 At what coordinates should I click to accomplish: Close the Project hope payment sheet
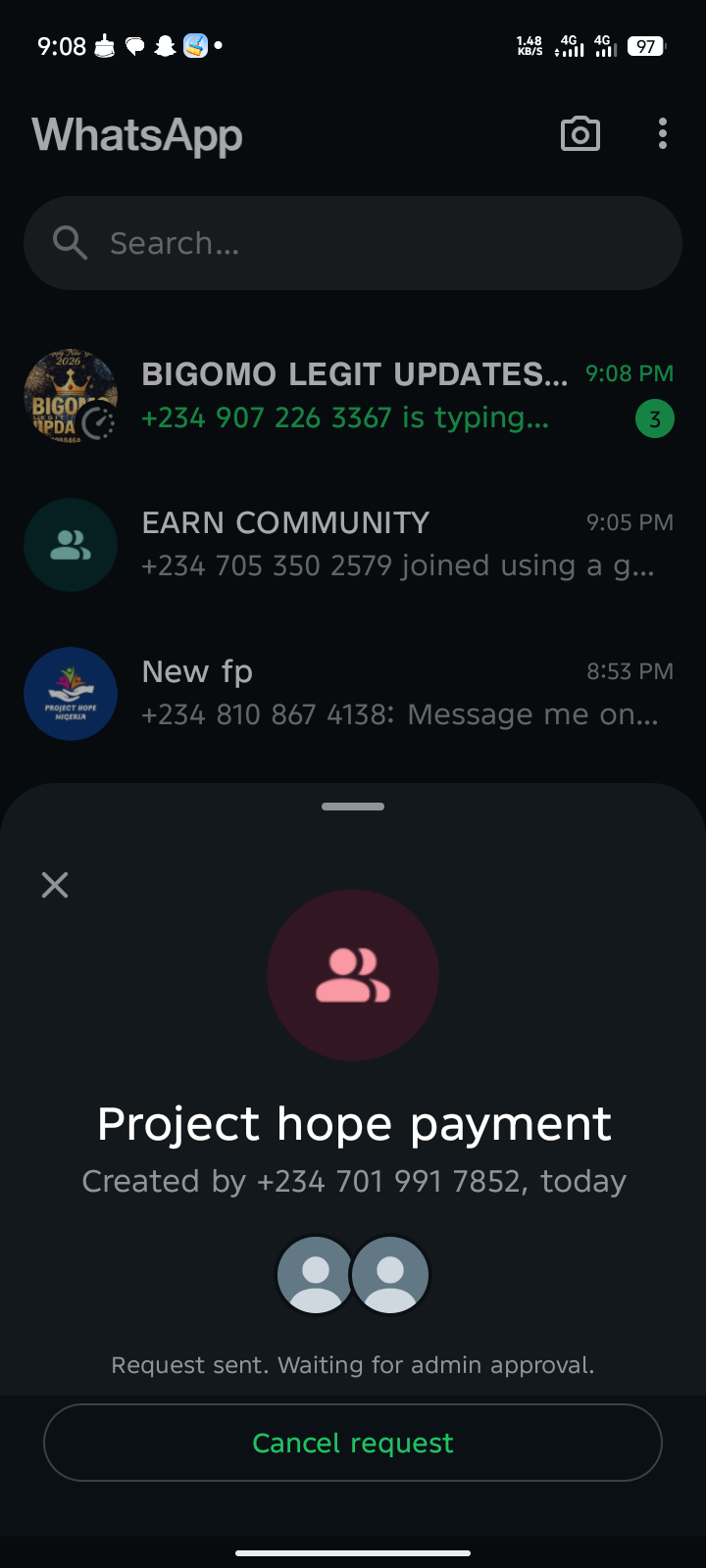55,885
